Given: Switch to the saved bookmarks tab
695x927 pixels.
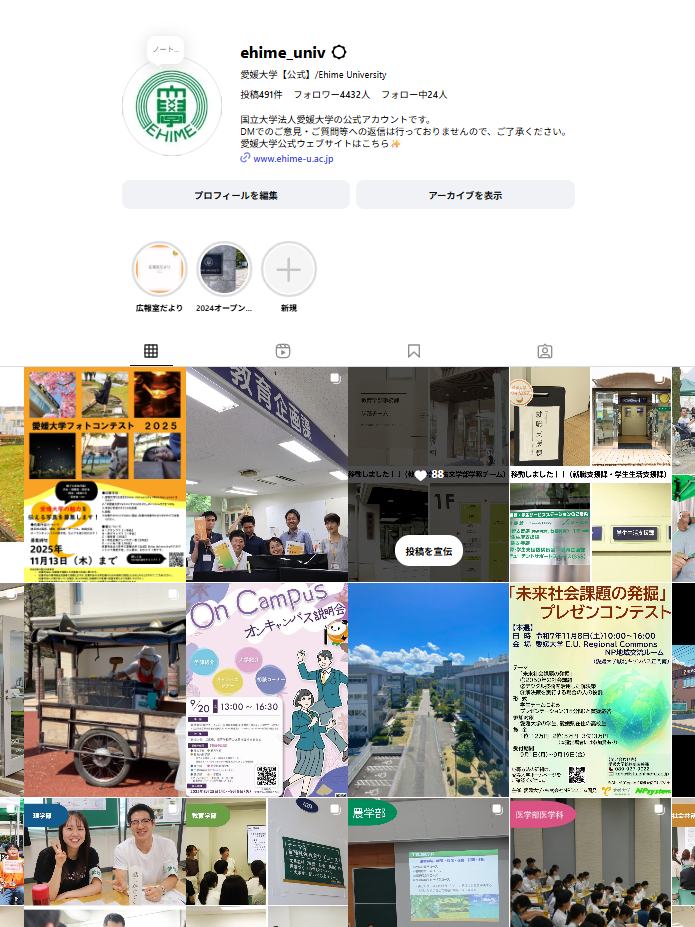Looking at the screenshot, I should (x=414, y=351).
